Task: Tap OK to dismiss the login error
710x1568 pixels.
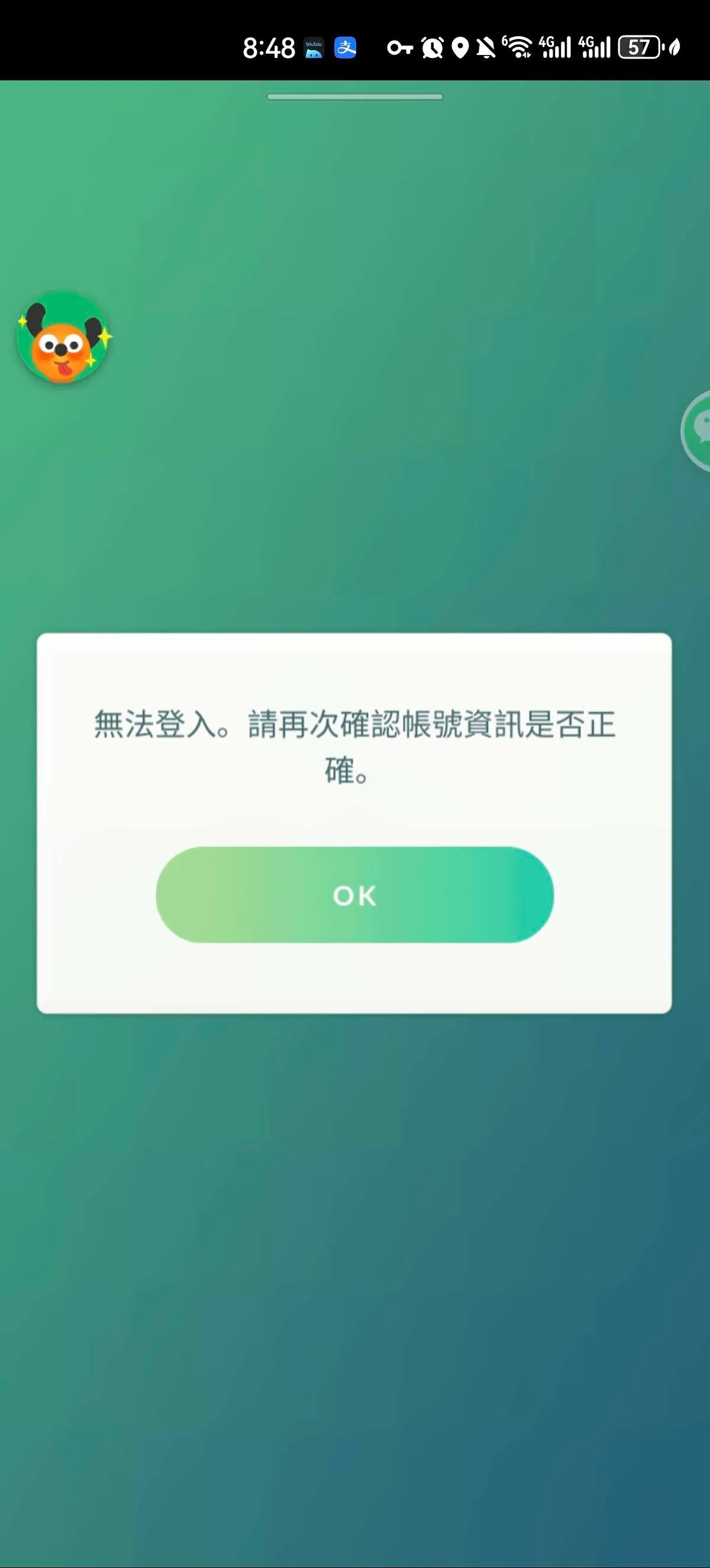Action: point(354,895)
